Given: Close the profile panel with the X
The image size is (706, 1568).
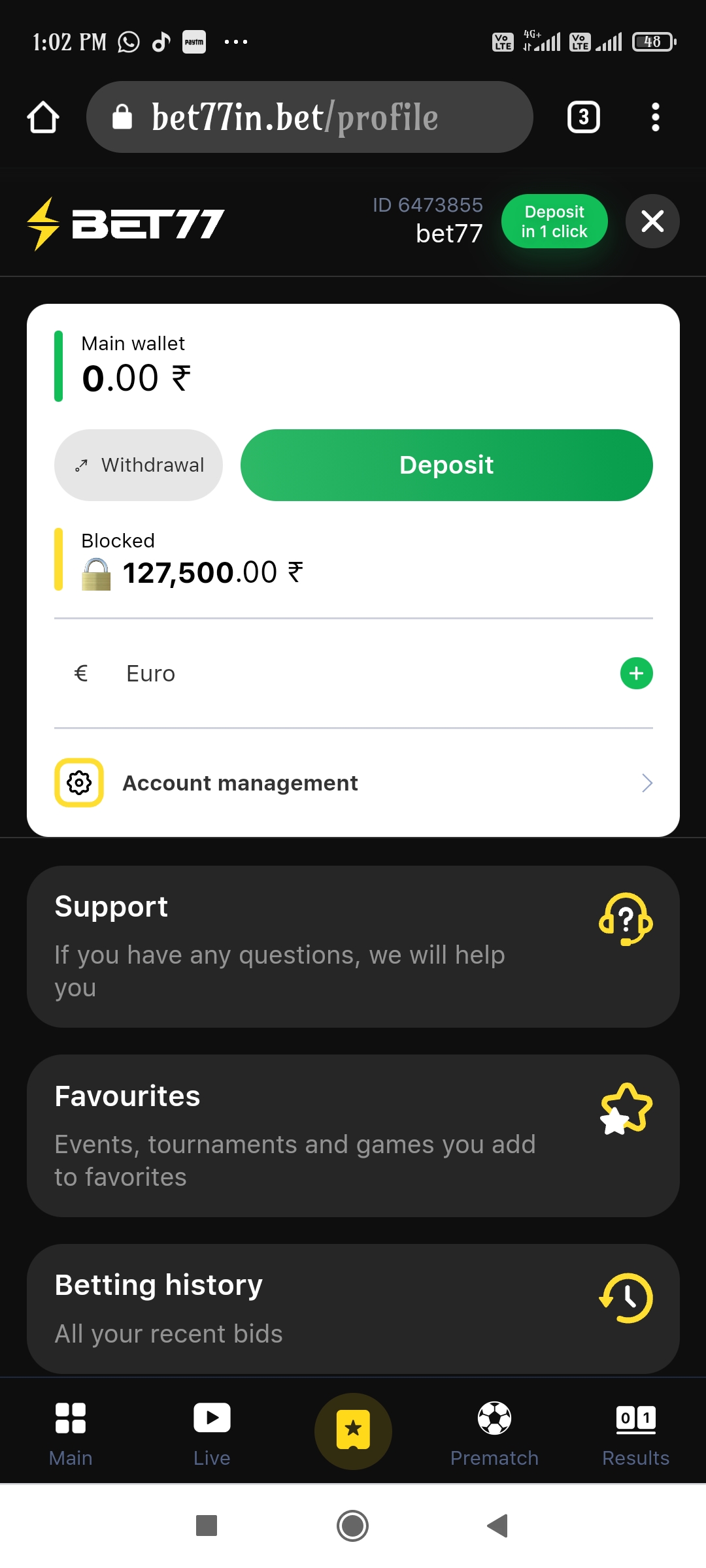Looking at the screenshot, I should (x=652, y=221).
